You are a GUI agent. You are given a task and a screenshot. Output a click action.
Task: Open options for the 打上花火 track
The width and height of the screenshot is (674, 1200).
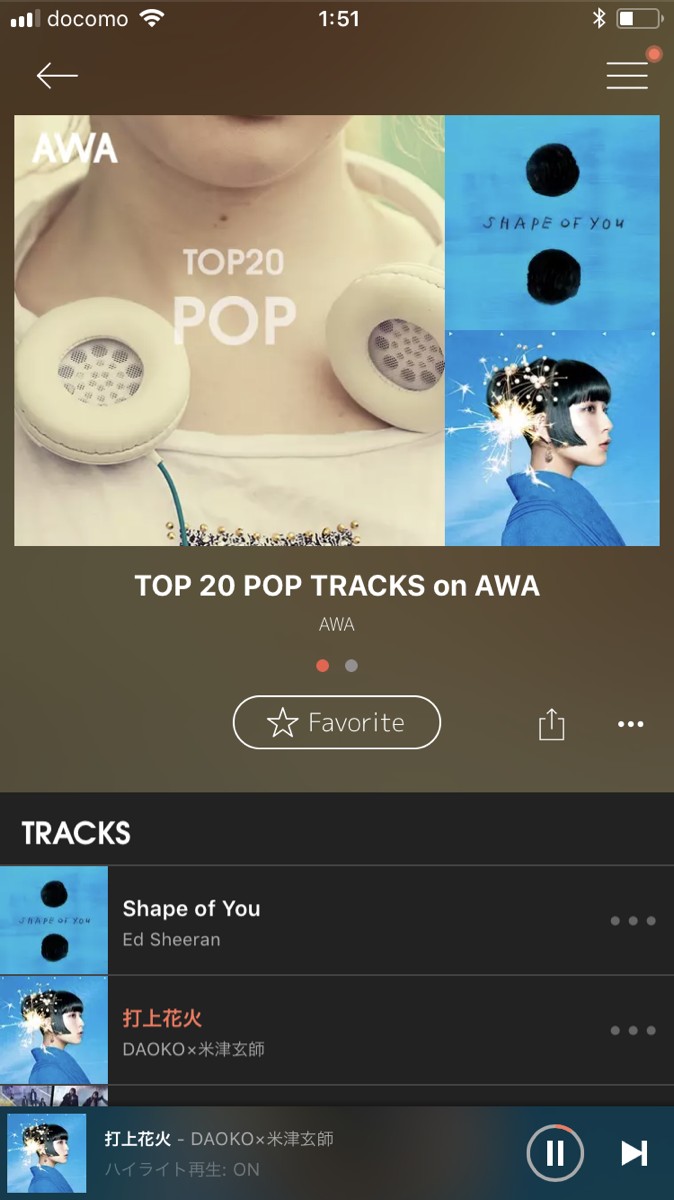pyautogui.click(x=633, y=1031)
